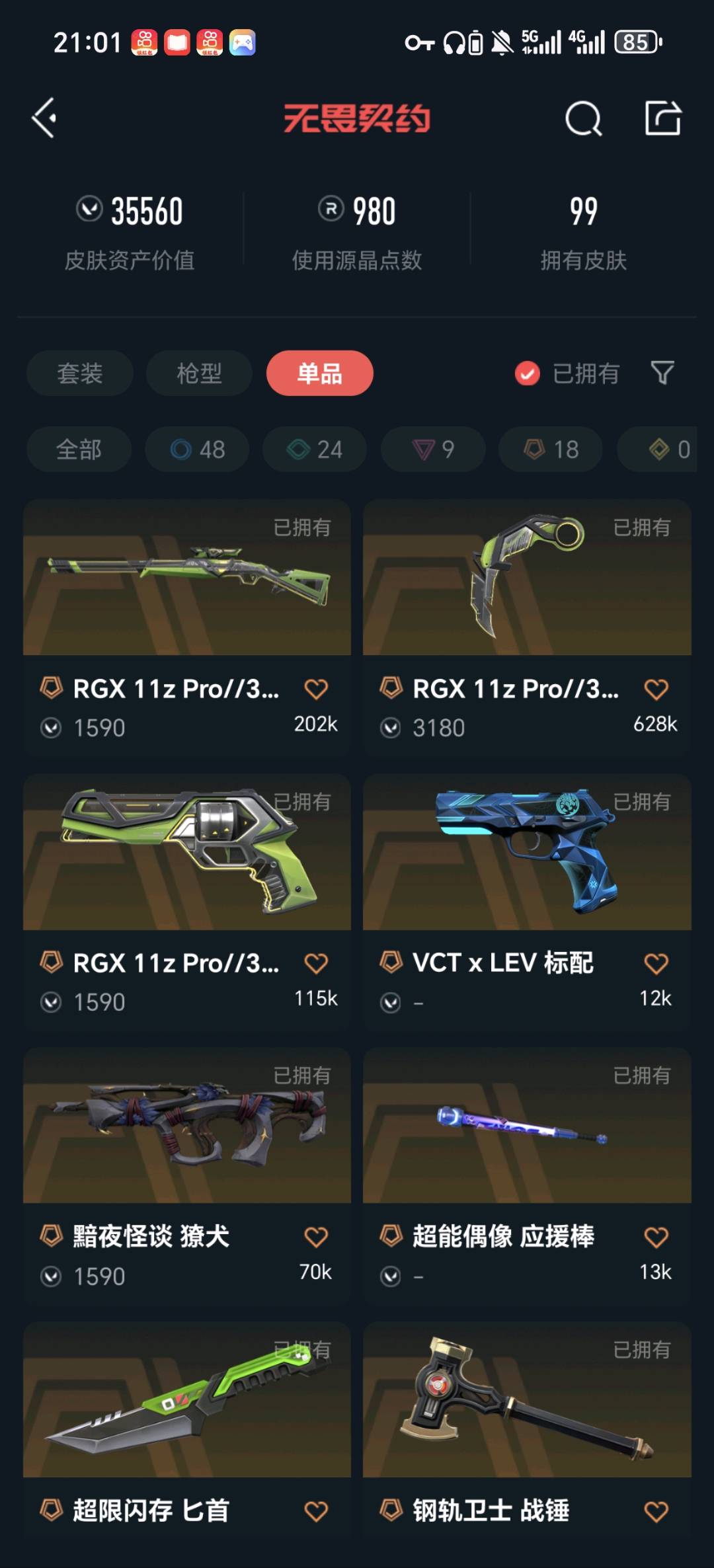Screen dimensions: 714x1568
Task: Favorite the 钢轨卫士 战锤 skin
Action: [656, 1511]
